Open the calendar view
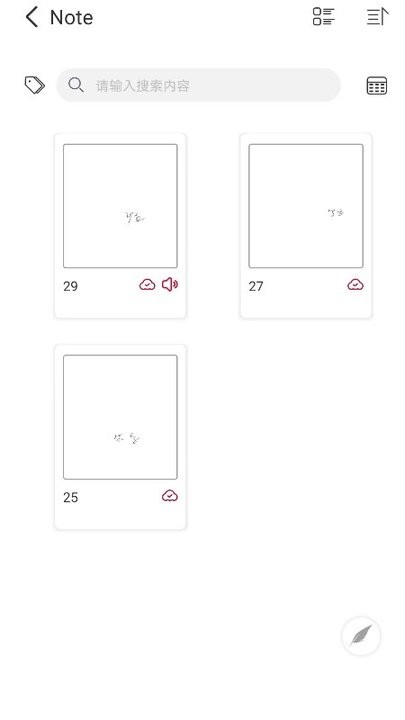The height and width of the screenshot is (720, 405). tap(377, 85)
